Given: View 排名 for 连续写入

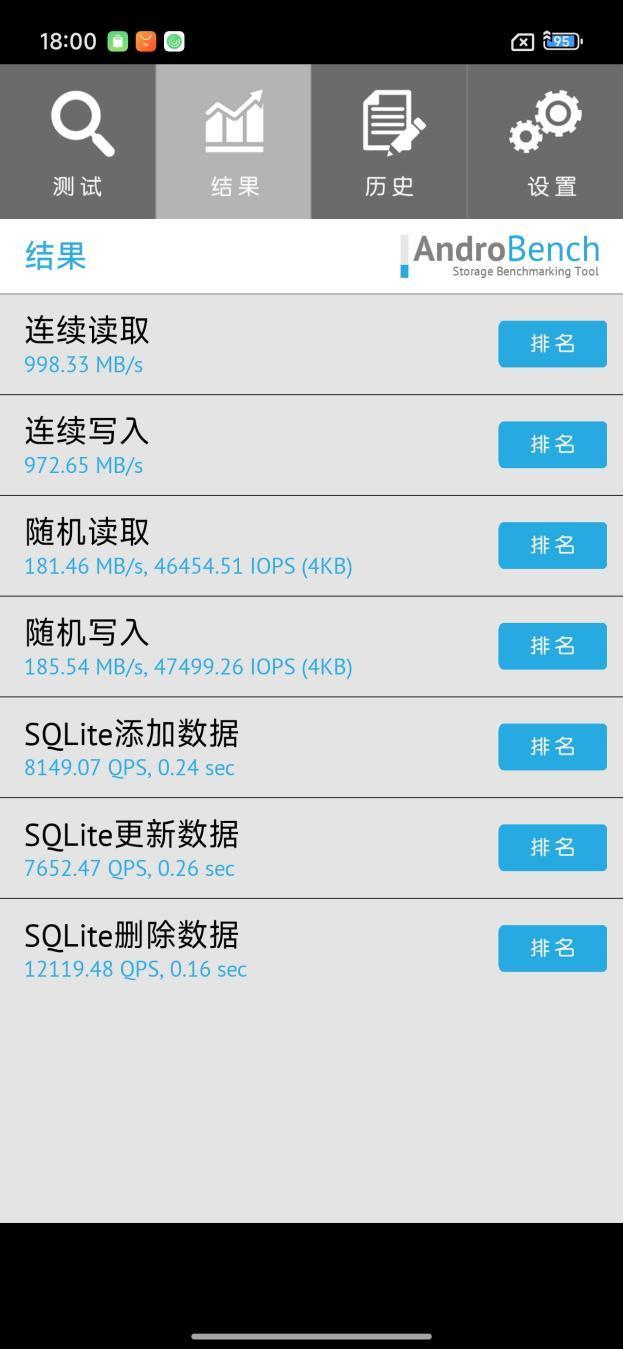Looking at the screenshot, I should (x=552, y=445).
